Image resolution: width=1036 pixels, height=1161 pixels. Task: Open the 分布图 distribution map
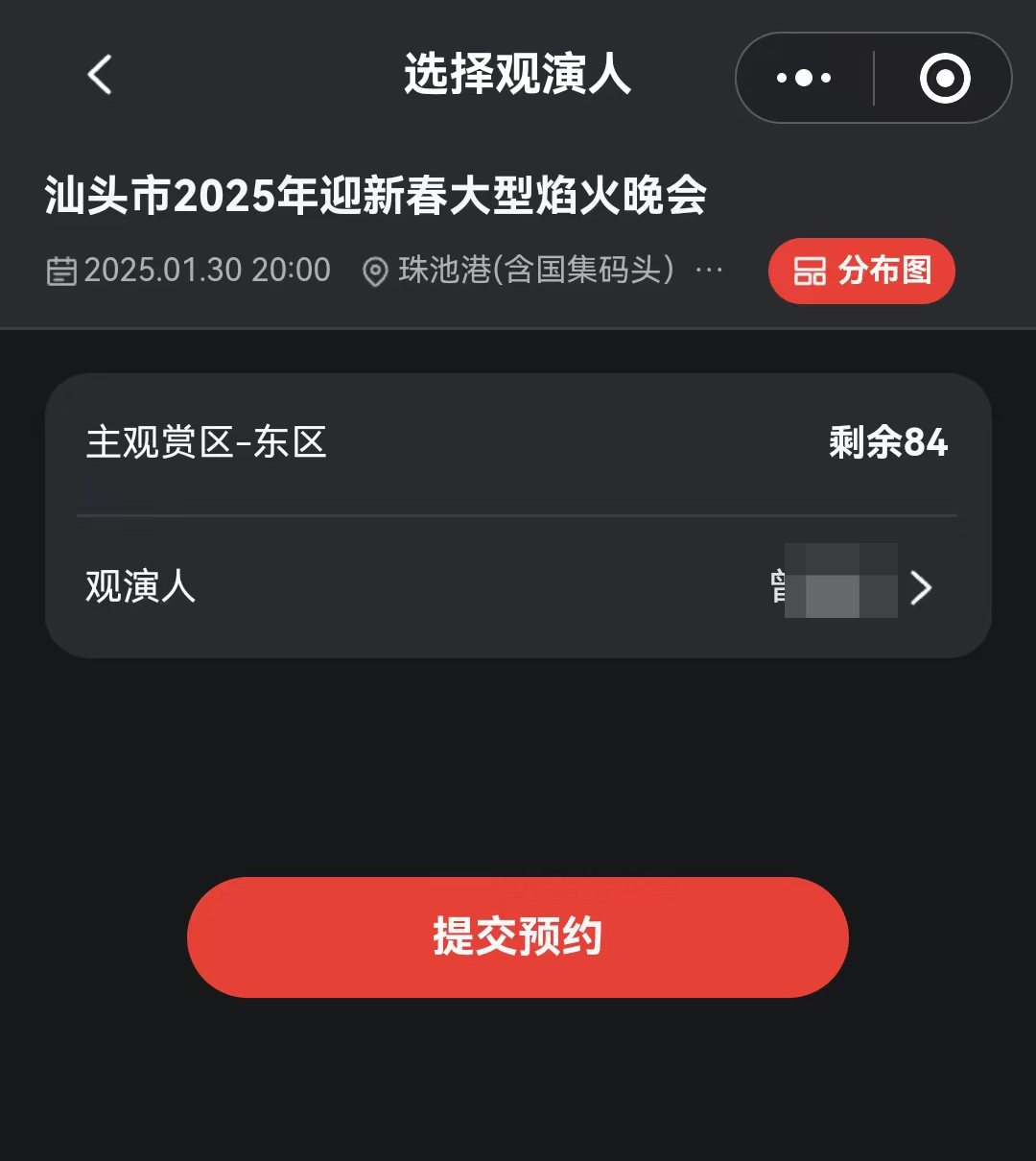click(x=860, y=271)
